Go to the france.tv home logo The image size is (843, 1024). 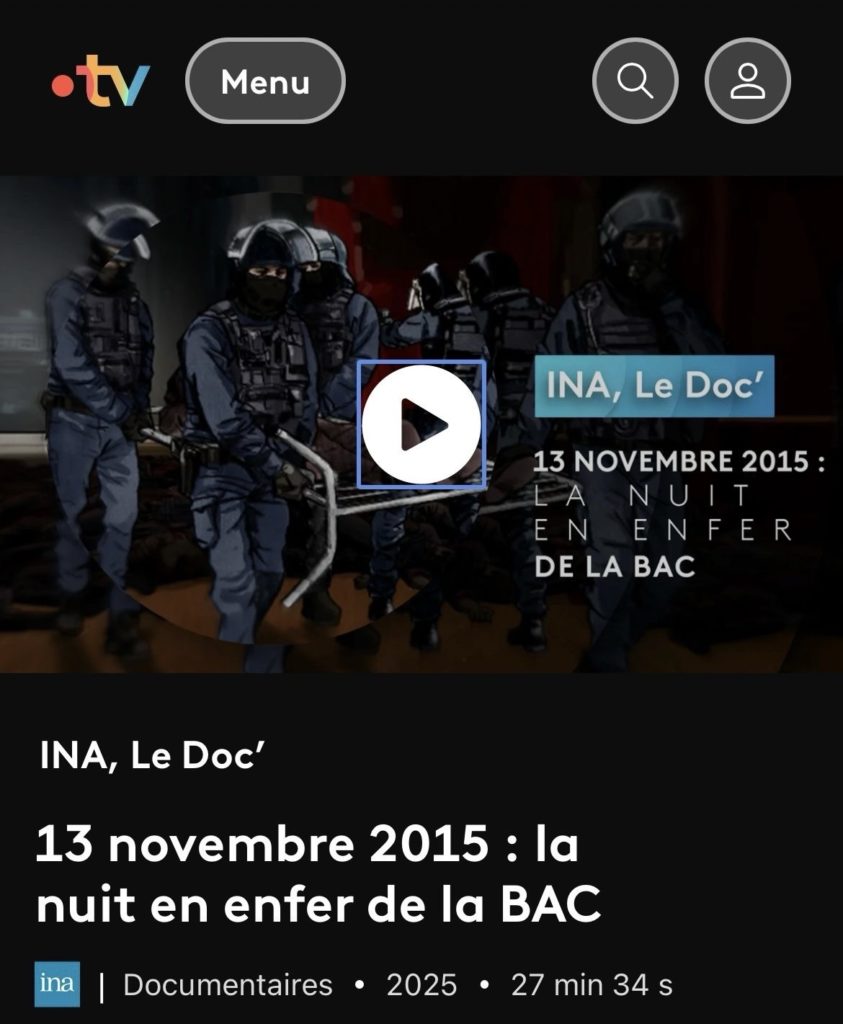(x=101, y=81)
